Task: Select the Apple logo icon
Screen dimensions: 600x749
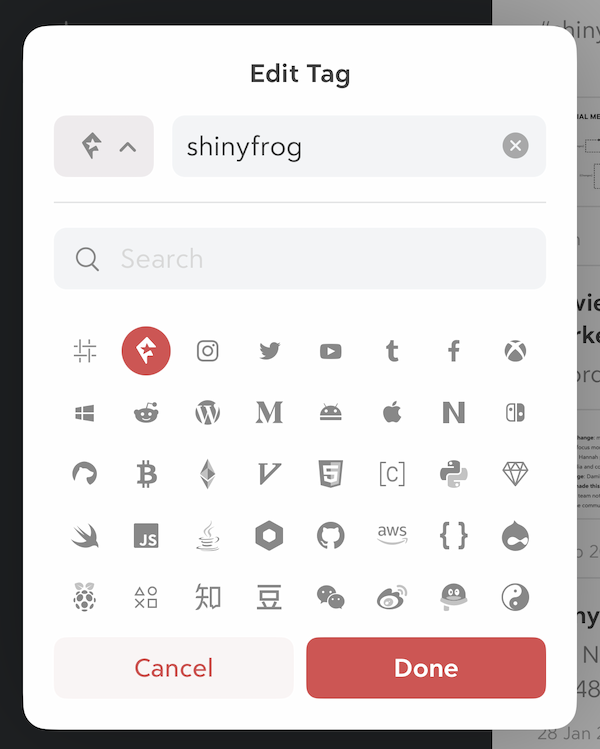Action: pos(392,412)
